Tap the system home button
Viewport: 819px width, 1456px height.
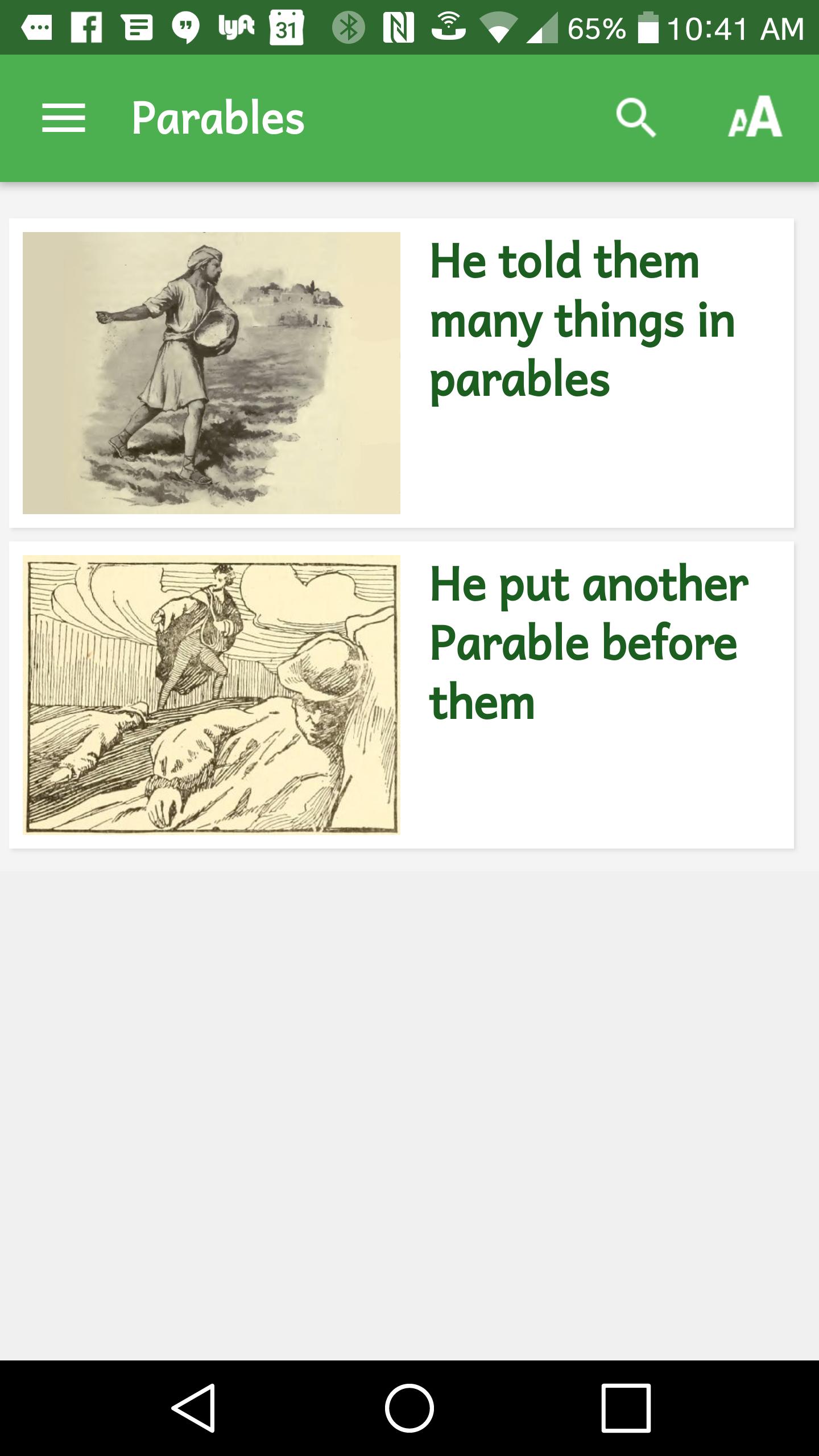click(409, 1408)
